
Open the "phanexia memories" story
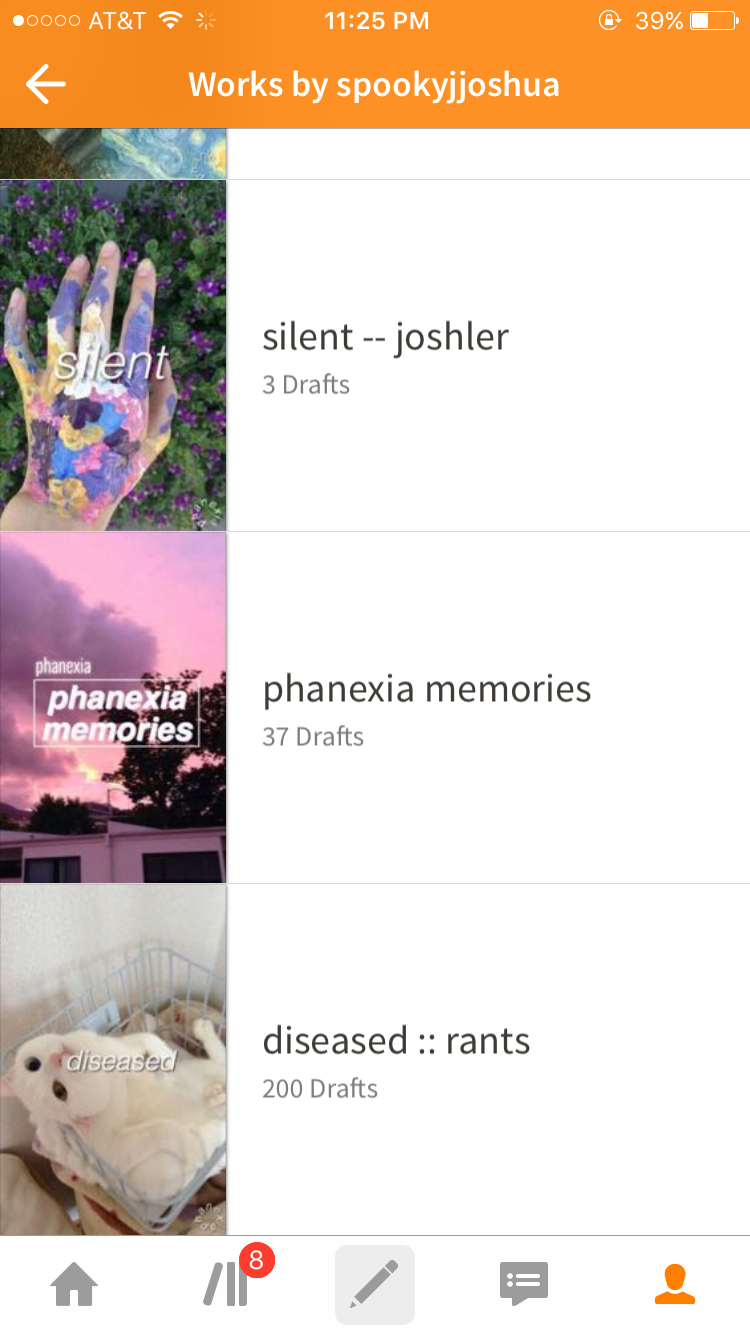tap(426, 690)
